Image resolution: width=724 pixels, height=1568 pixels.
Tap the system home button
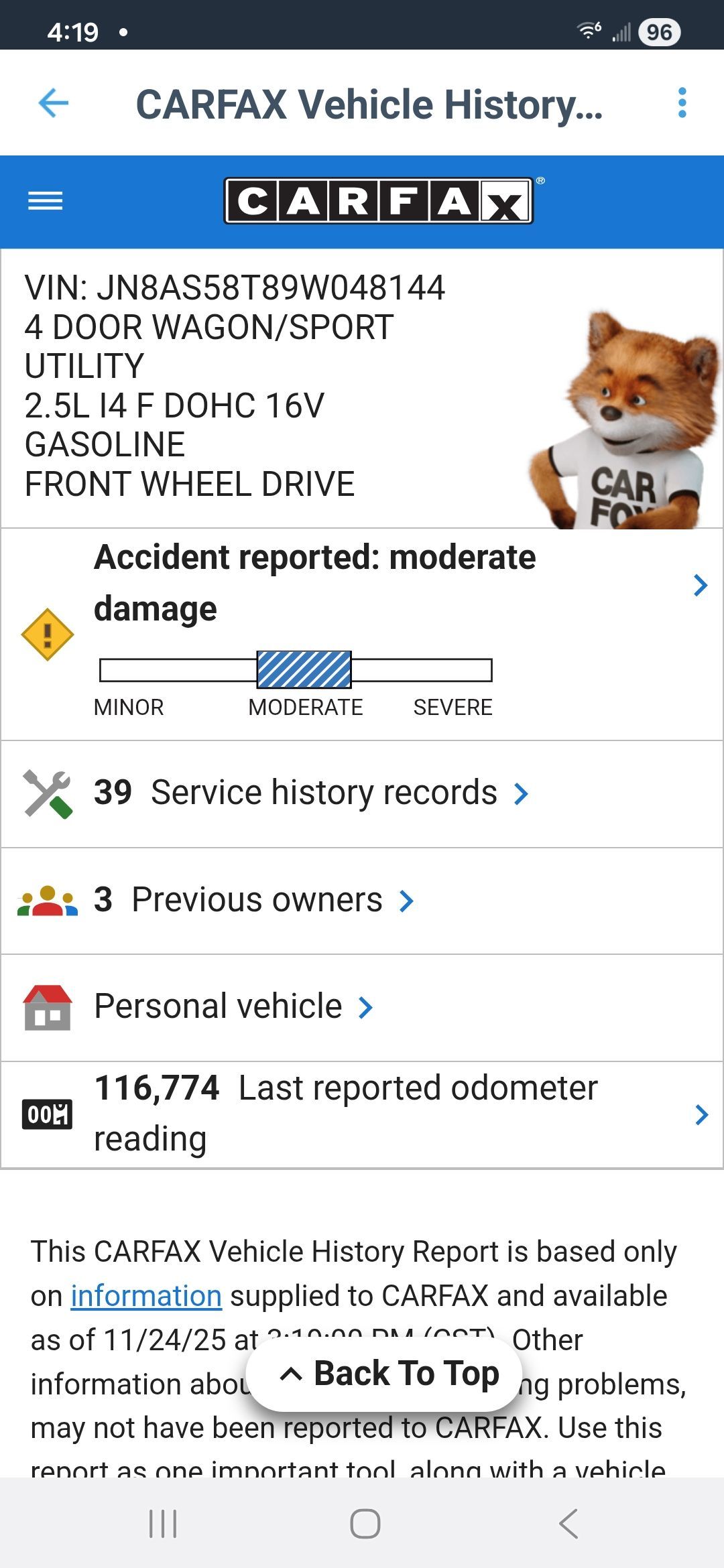coord(365,1524)
